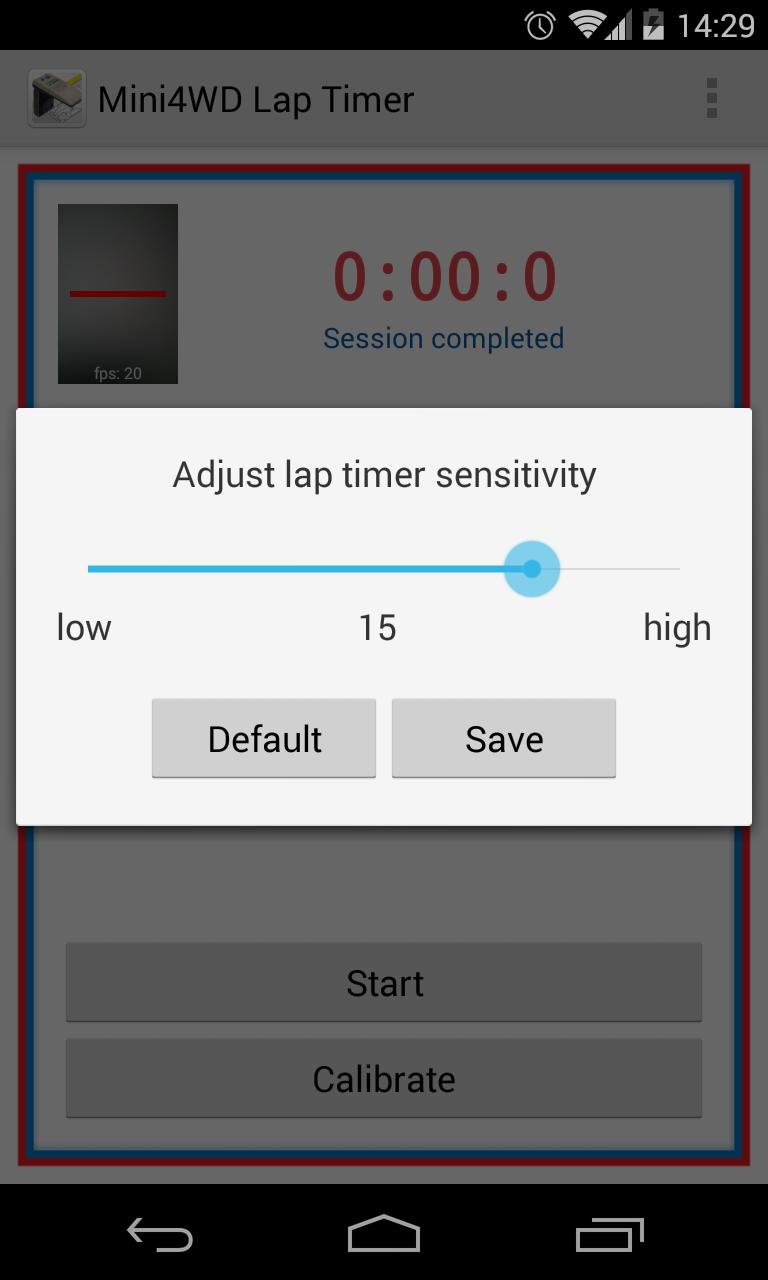Open the overflow menu (three dots)
Screen dimensions: 768x1280
coord(712,98)
